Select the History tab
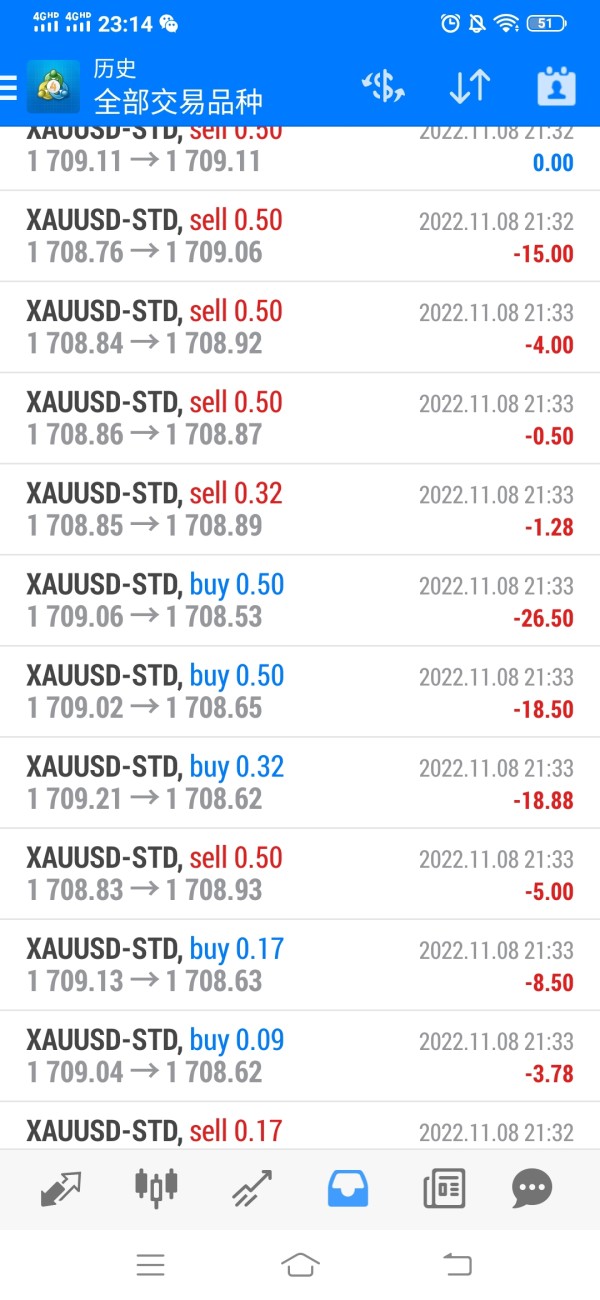 tap(348, 1188)
